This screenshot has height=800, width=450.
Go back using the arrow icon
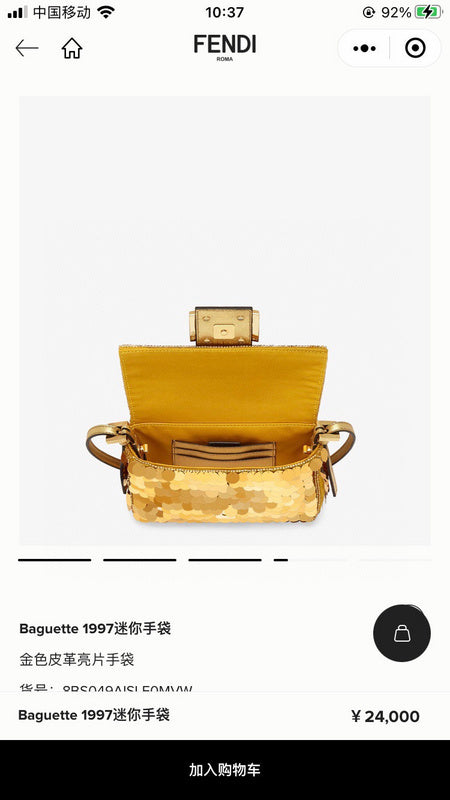pyautogui.click(x=27, y=48)
